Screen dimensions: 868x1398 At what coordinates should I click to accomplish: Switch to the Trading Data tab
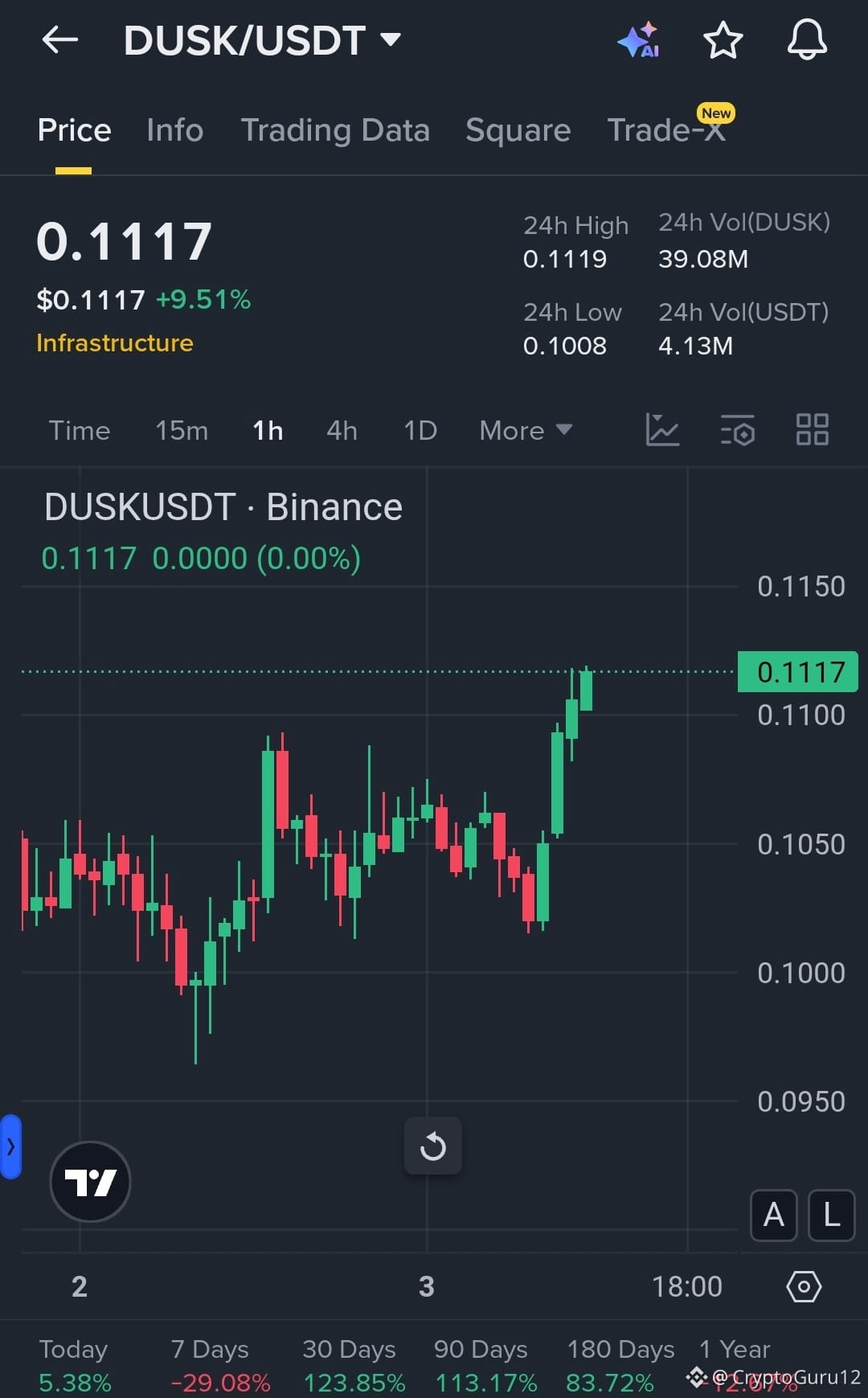335,130
